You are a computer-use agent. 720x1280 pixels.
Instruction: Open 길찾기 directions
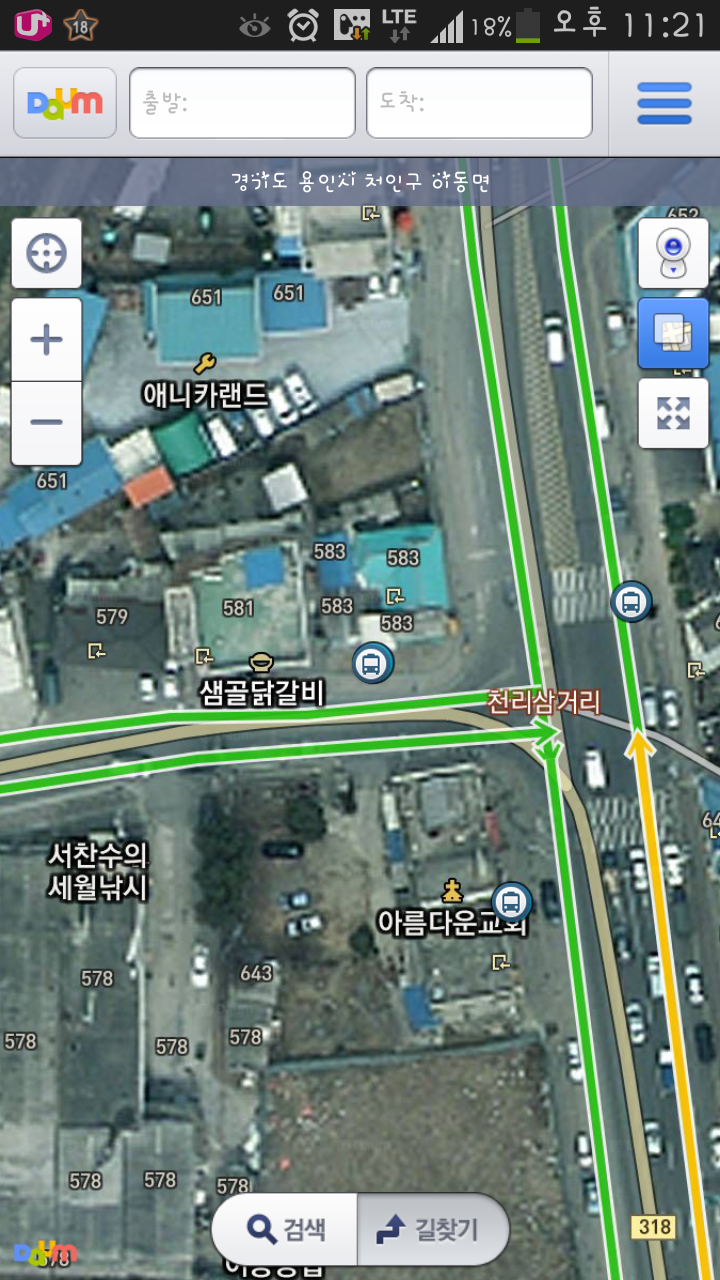[432, 1229]
